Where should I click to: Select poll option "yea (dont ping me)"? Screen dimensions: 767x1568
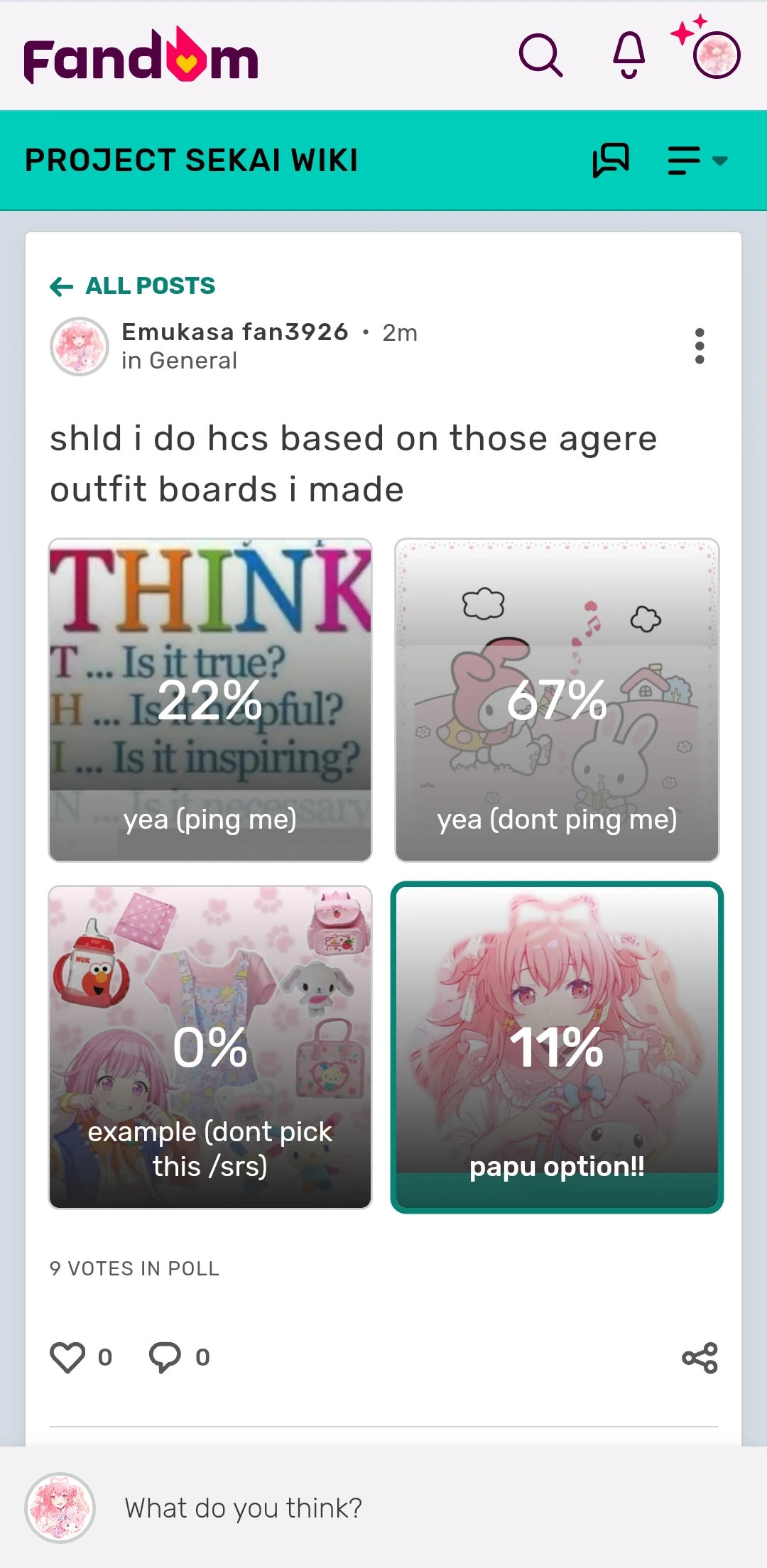(x=557, y=700)
